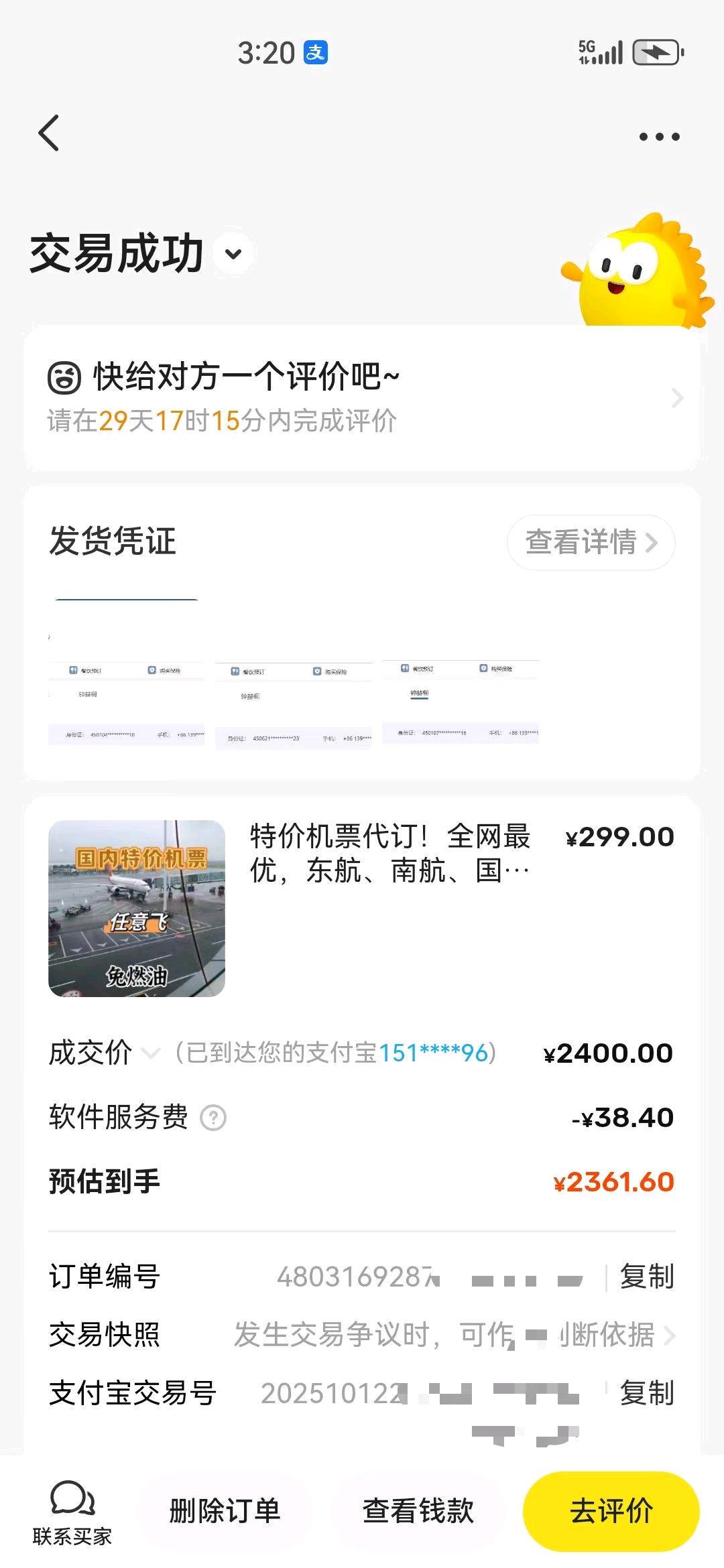Image resolution: width=724 pixels, height=1568 pixels.
Task: Show 软件服务费 help info
Action: click(x=213, y=1118)
